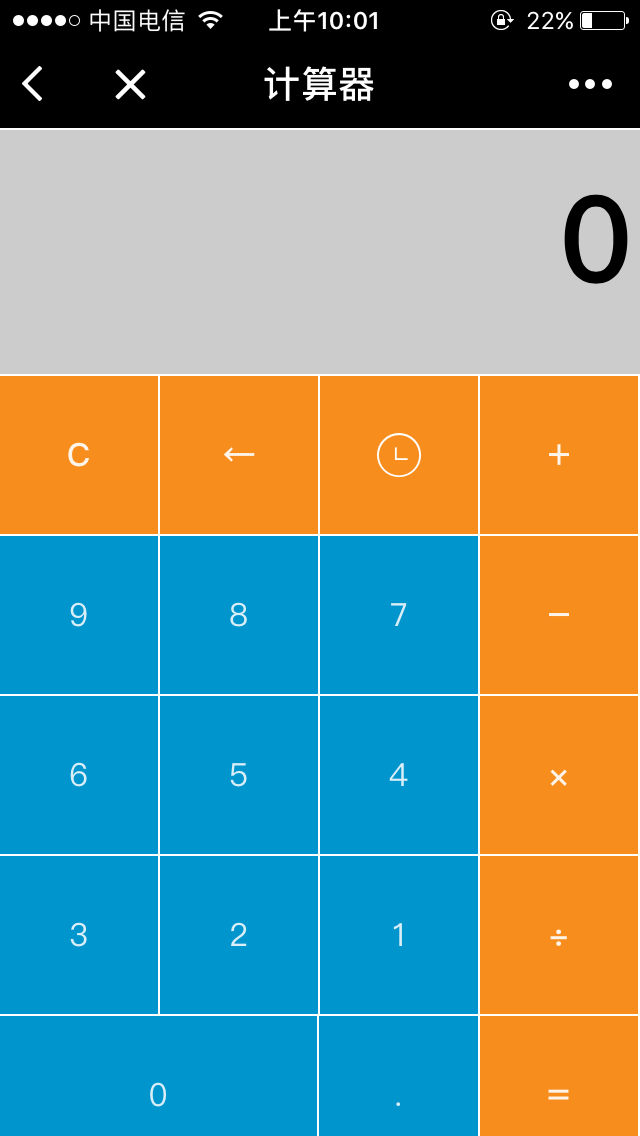This screenshot has height=1136, width=640.
Task: Enter the digit 7
Action: pyautogui.click(x=399, y=615)
